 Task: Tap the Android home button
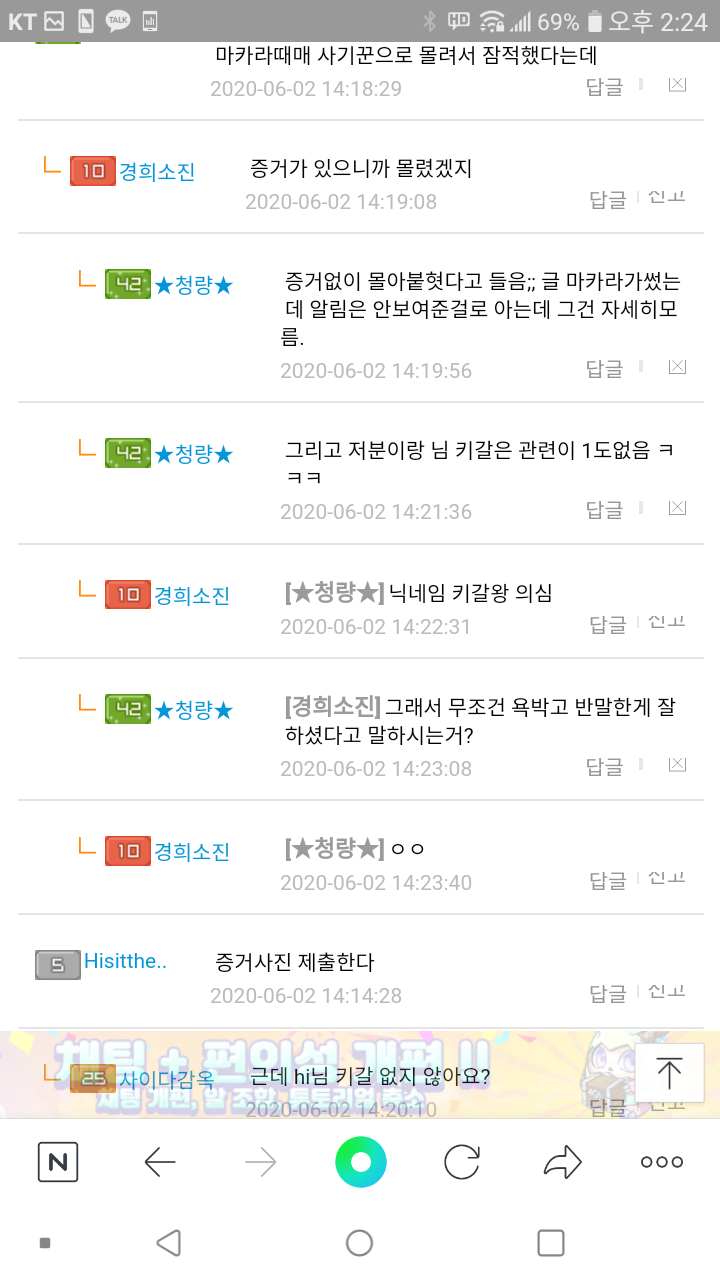(359, 1243)
